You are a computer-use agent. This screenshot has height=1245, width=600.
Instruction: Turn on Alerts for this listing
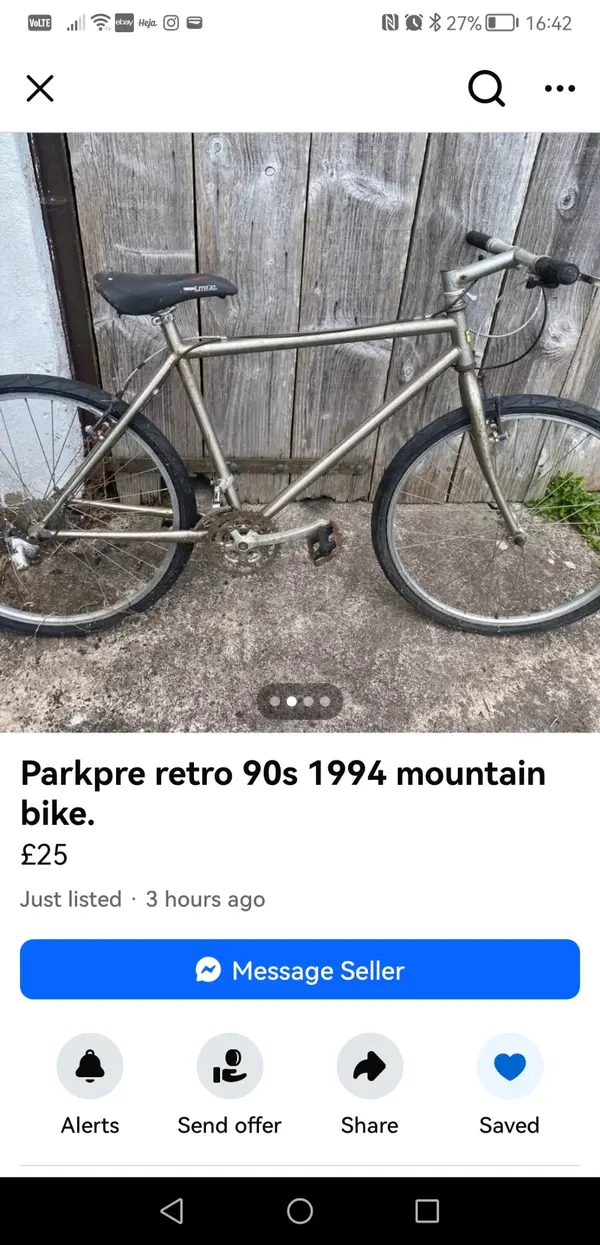90,1067
